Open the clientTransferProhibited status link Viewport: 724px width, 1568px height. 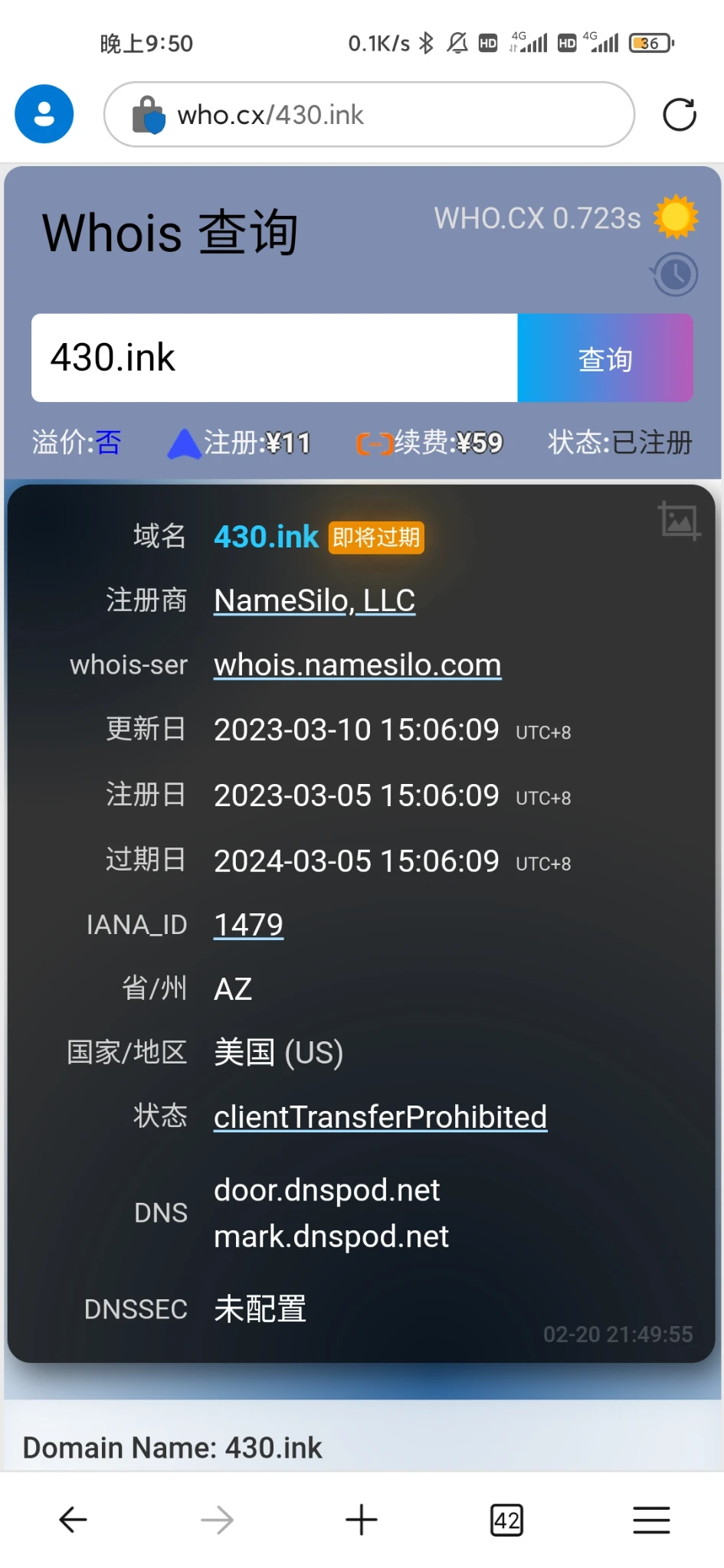(x=380, y=1117)
